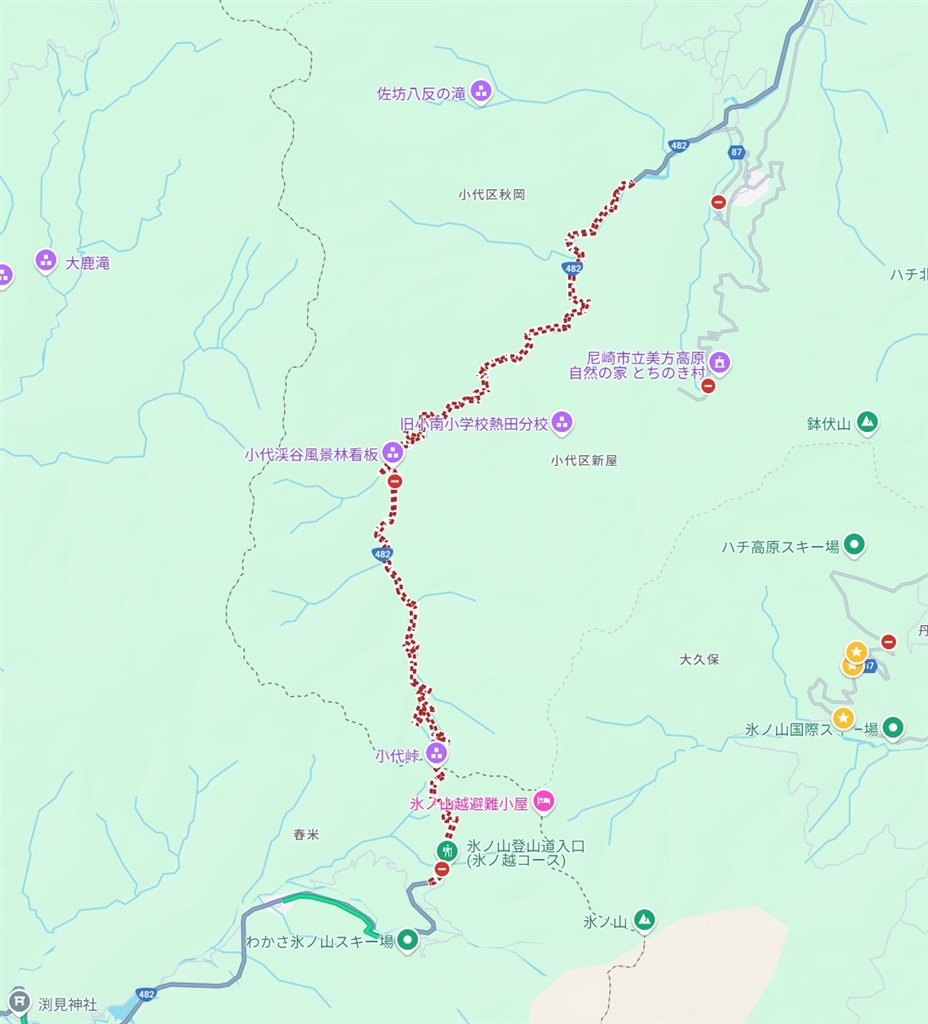The width and height of the screenshot is (928, 1024).
Task: Tap the 渕見神社 shrine marker
Action: pos(18,1002)
